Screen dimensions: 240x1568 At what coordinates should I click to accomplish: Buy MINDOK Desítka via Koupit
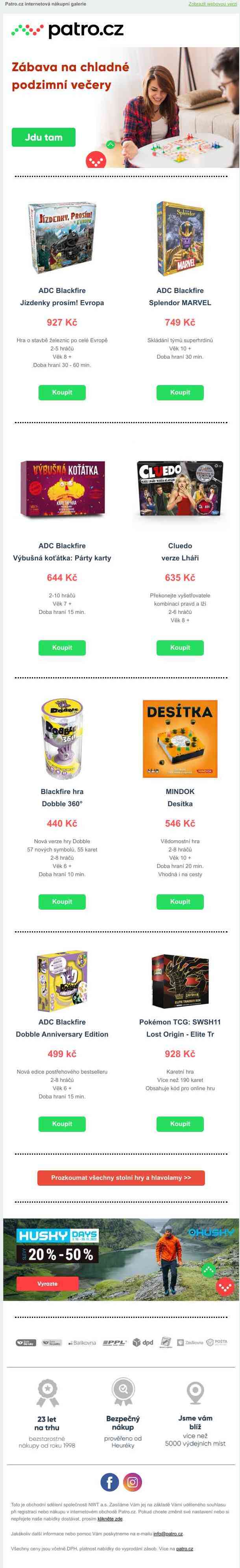click(x=180, y=901)
